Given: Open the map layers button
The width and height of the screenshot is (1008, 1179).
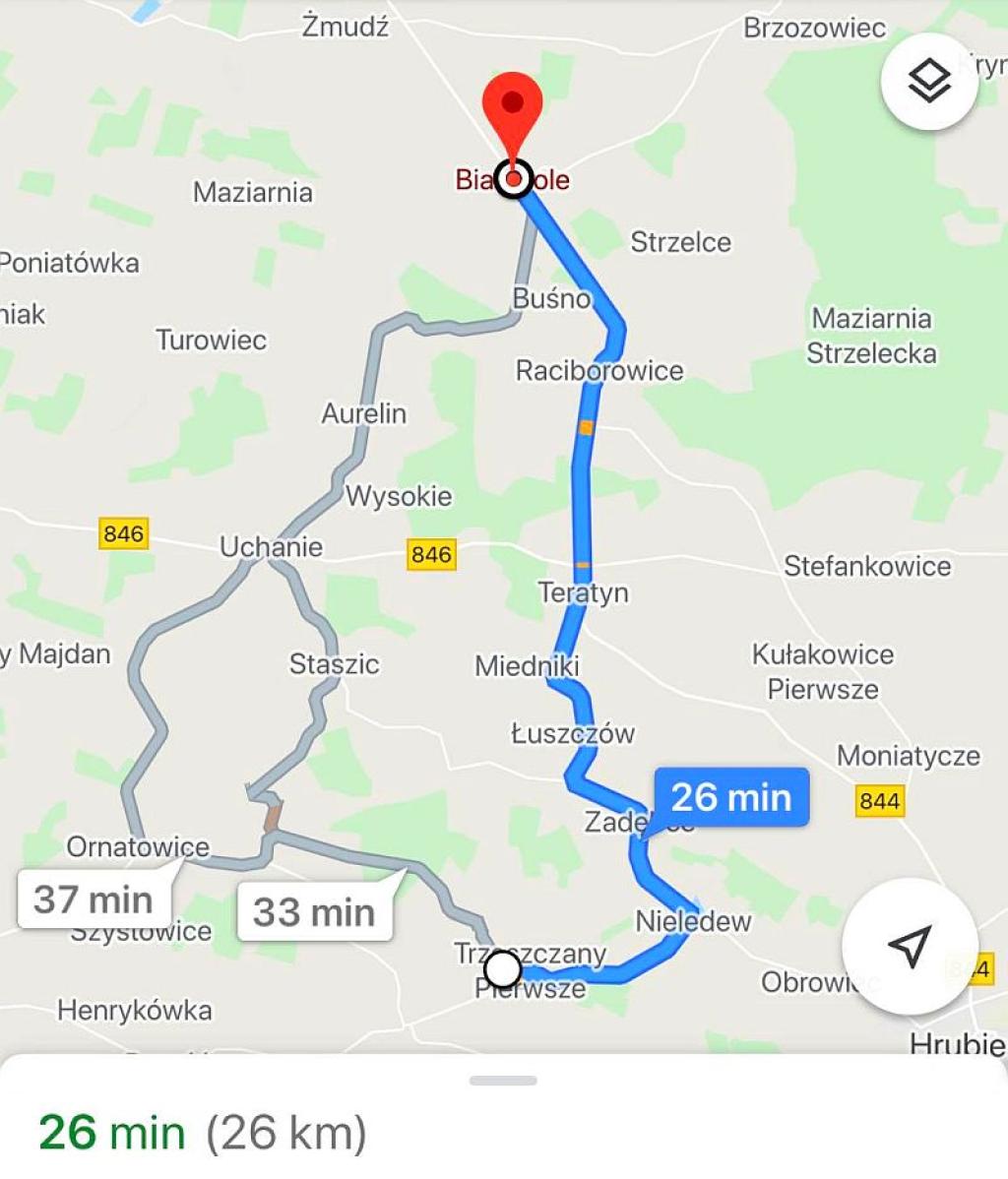Looking at the screenshot, I should (929, 82).
